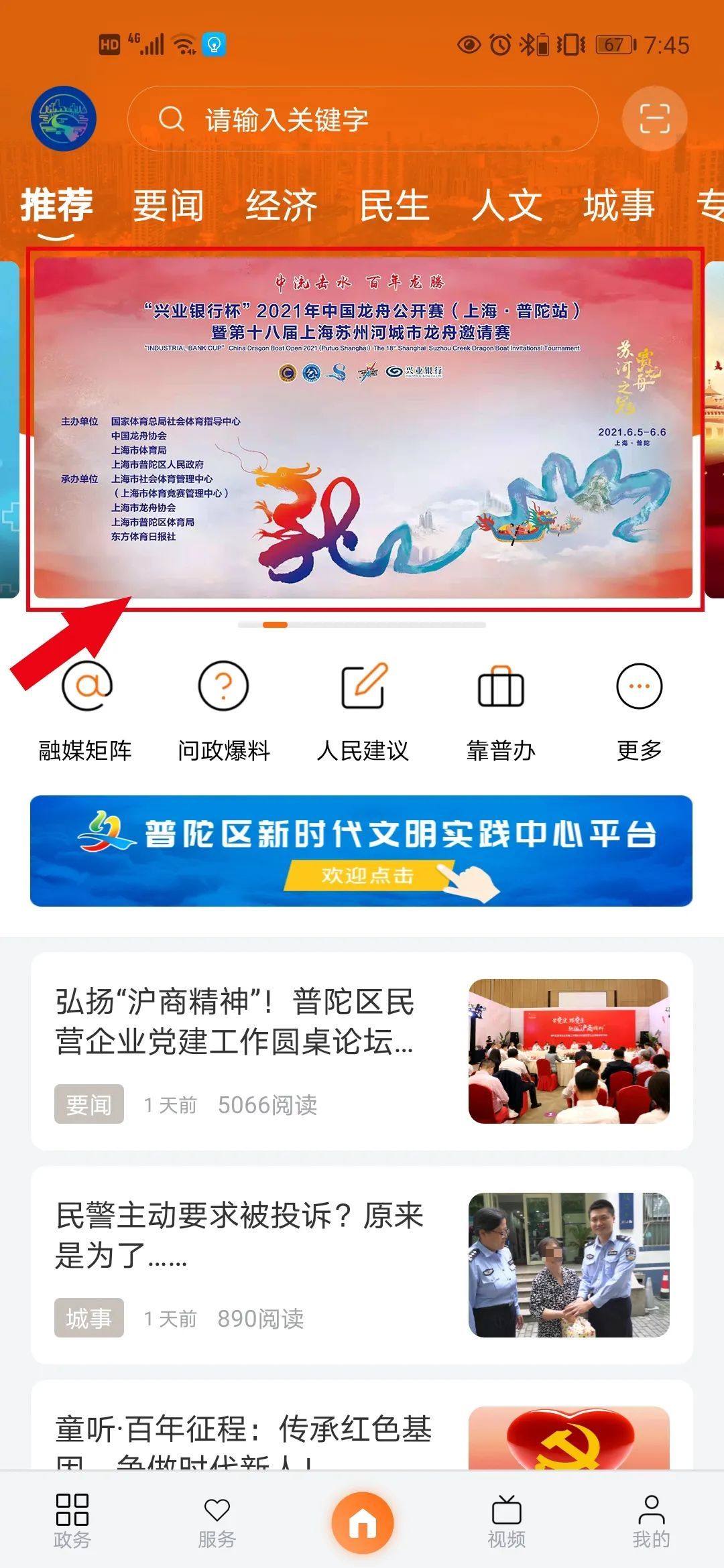Open the 普陀区新时代文明实践中心平台 banner
This screenshot has height=1568, width=724.
361,851
